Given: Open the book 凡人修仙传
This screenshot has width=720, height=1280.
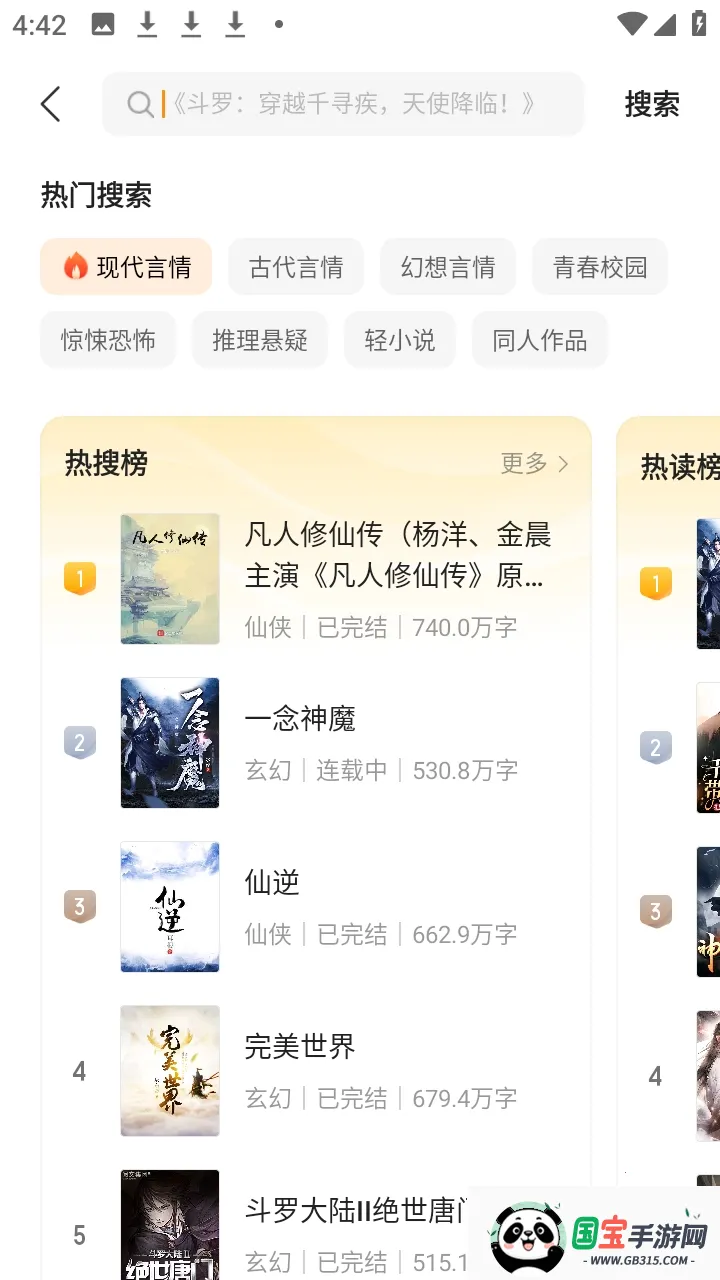Looking at the screenshot, I should click(x=398, y=556).
